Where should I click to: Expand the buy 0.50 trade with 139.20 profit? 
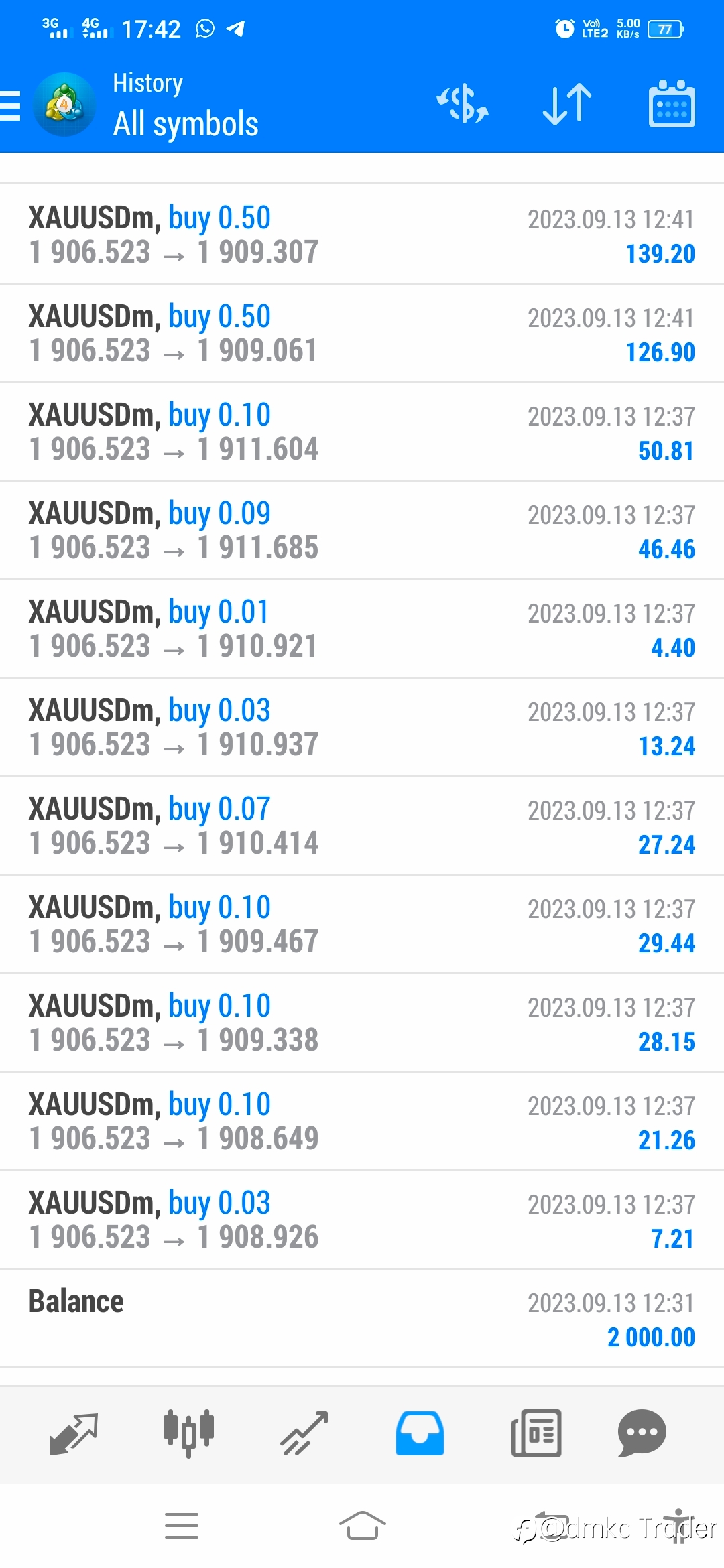coord(362,235)
